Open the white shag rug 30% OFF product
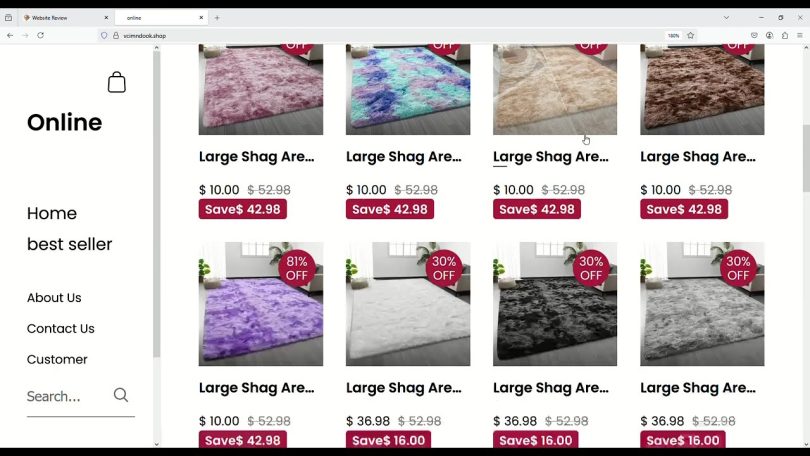Image resolution: width=810 pixels, height=456 pixels. tap(407, 304)
